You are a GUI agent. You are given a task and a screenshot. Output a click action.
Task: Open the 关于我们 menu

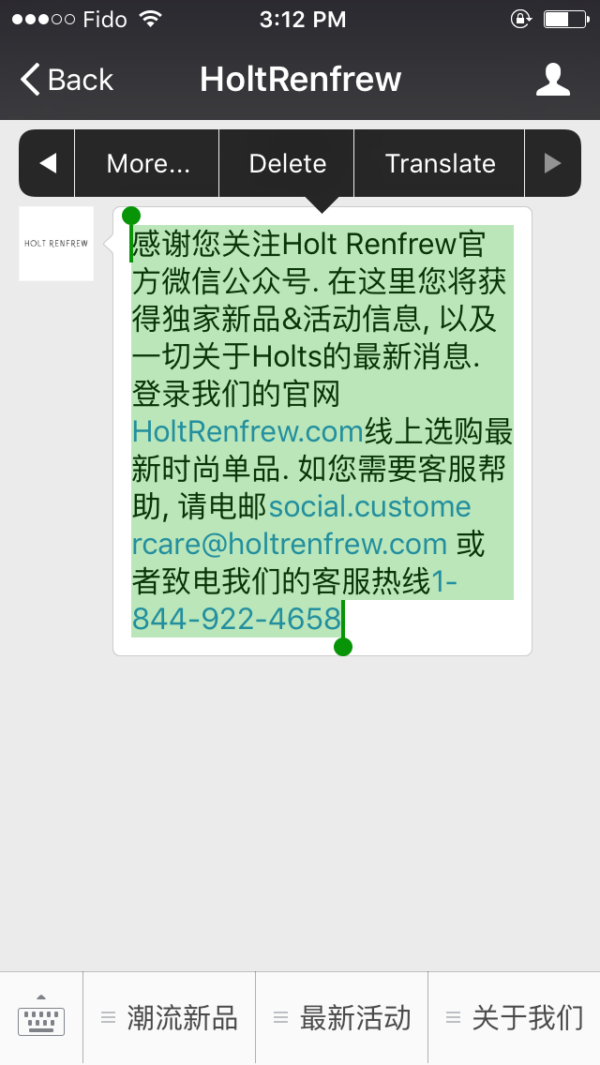[x=514, y=1017]
